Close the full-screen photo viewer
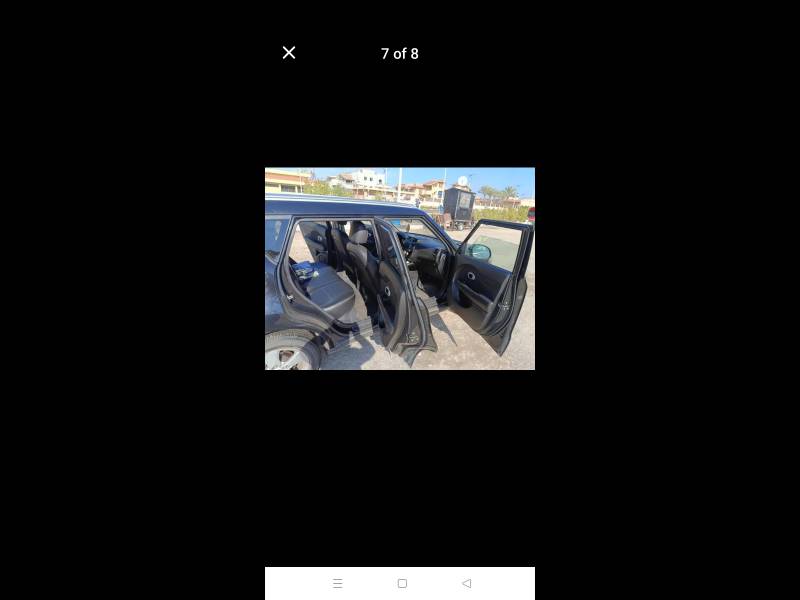Image resolution: width=800 pixels, height=600 pixels. (x=289, y=53)
